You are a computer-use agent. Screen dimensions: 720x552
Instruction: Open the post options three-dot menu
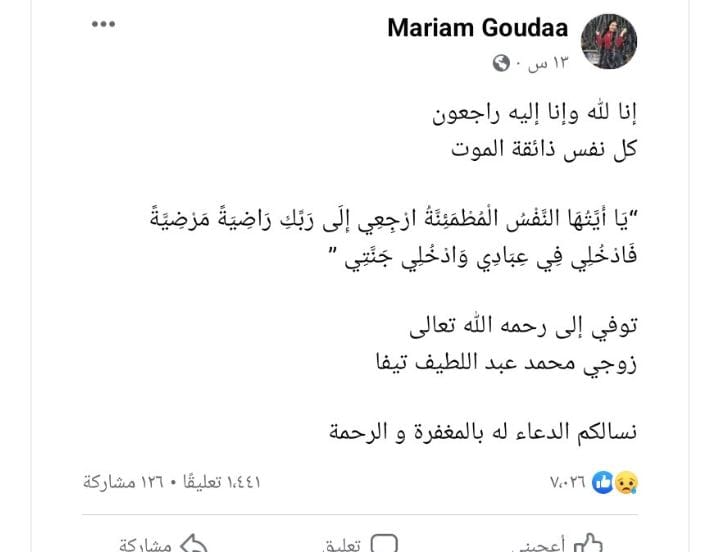click(103, 25)
